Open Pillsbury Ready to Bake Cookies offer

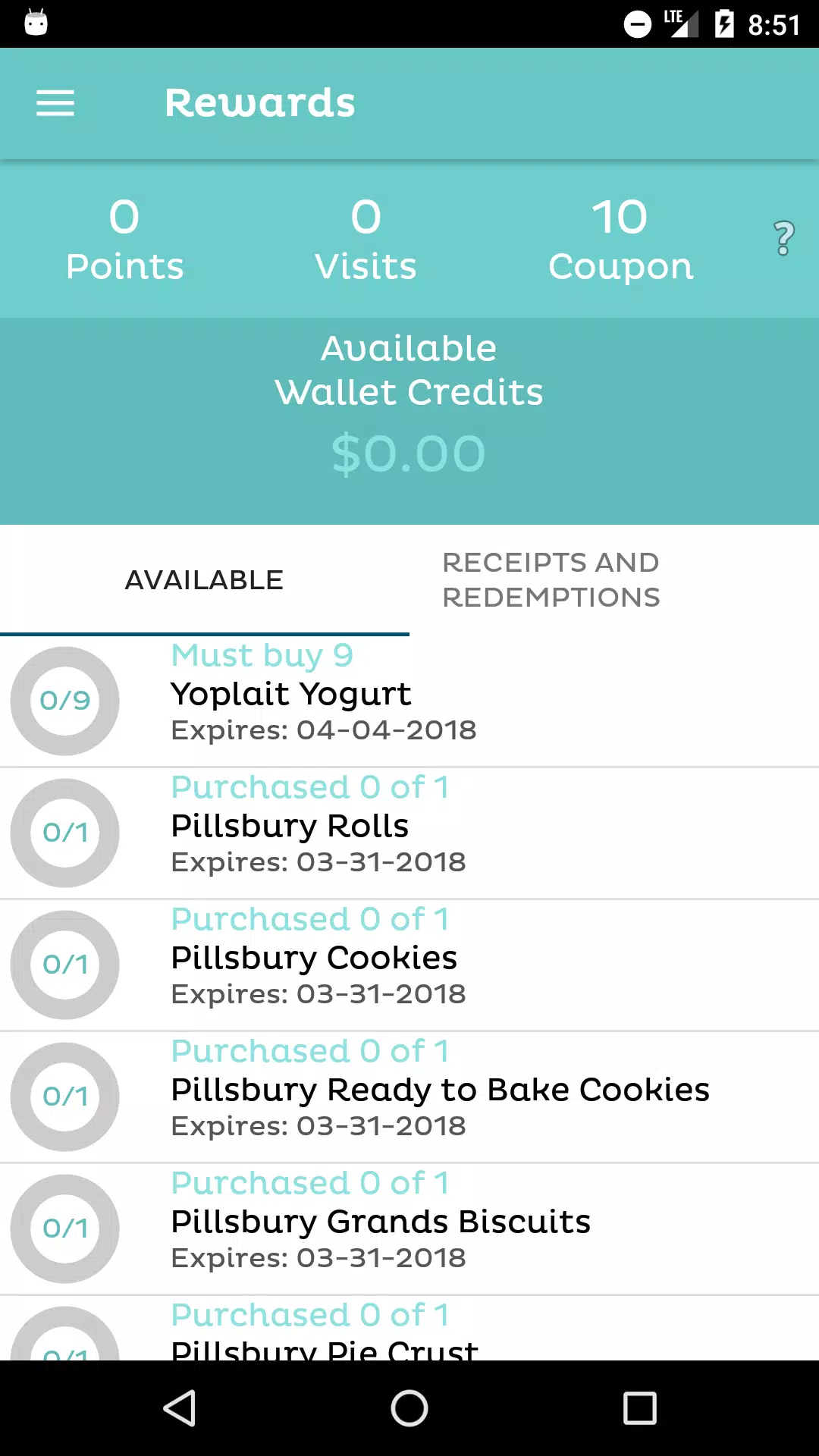[409, 1097]
